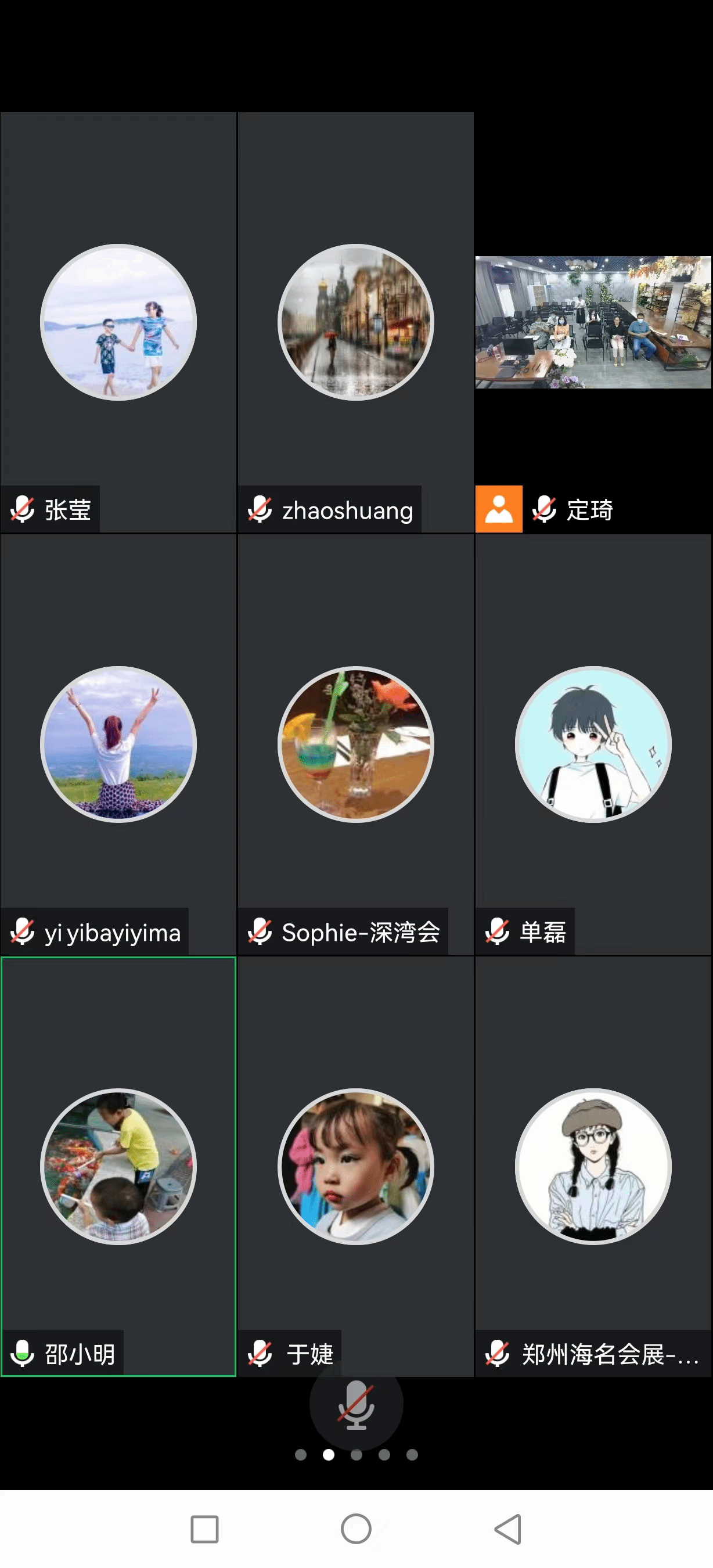Select zhaoshuang's participant tile
This screenshot has height=1568, width=713.
pos(355,323)
